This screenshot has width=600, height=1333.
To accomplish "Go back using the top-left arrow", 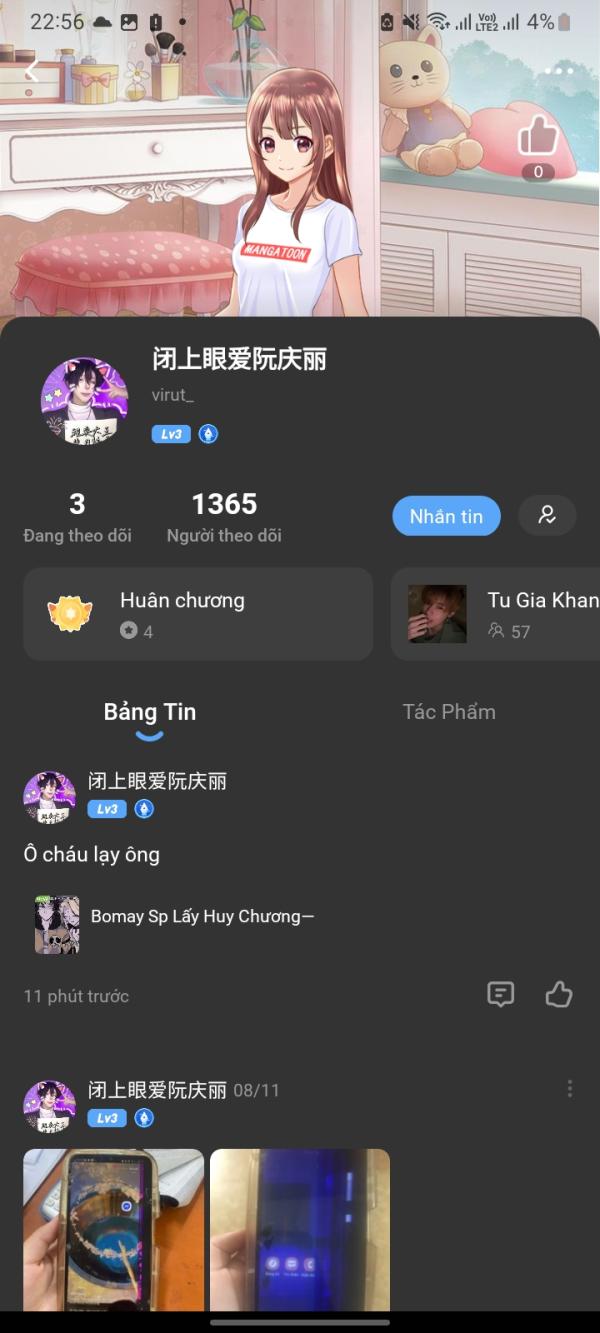I will coord(32,71).
